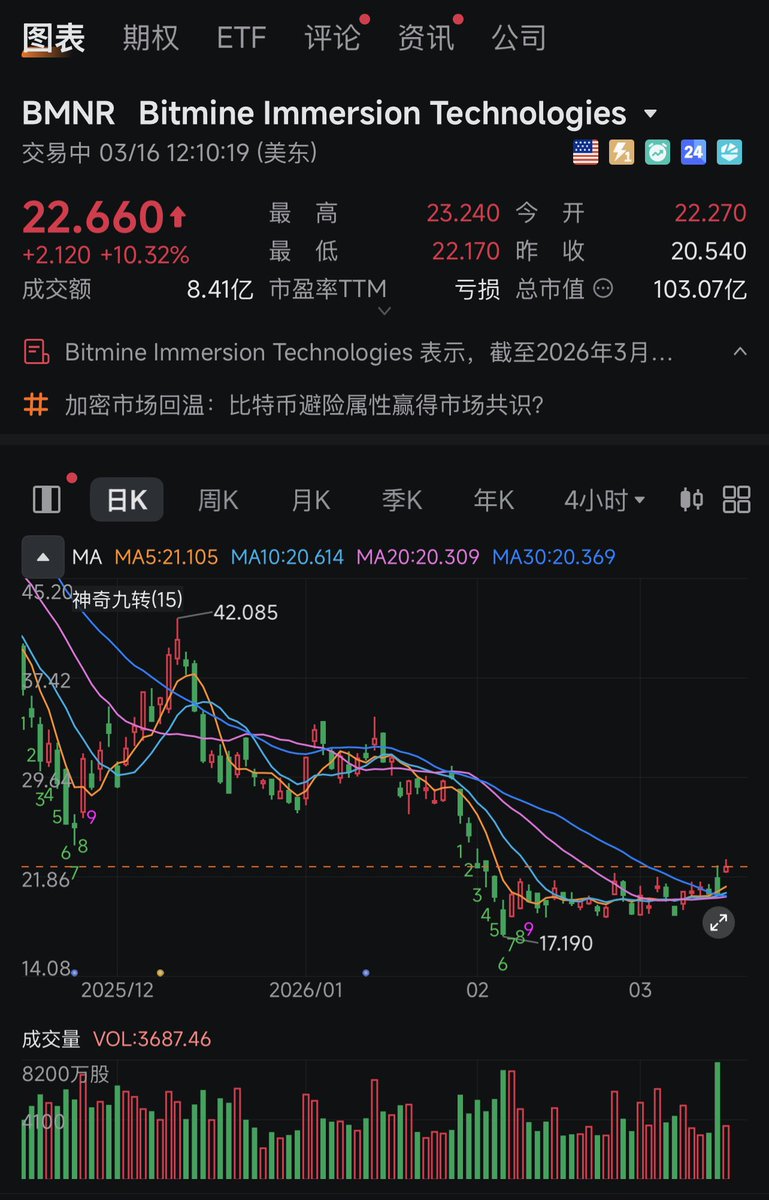Choose the 年K chart period
This screenshot has height=1200, width=769.
click(494, 500)
